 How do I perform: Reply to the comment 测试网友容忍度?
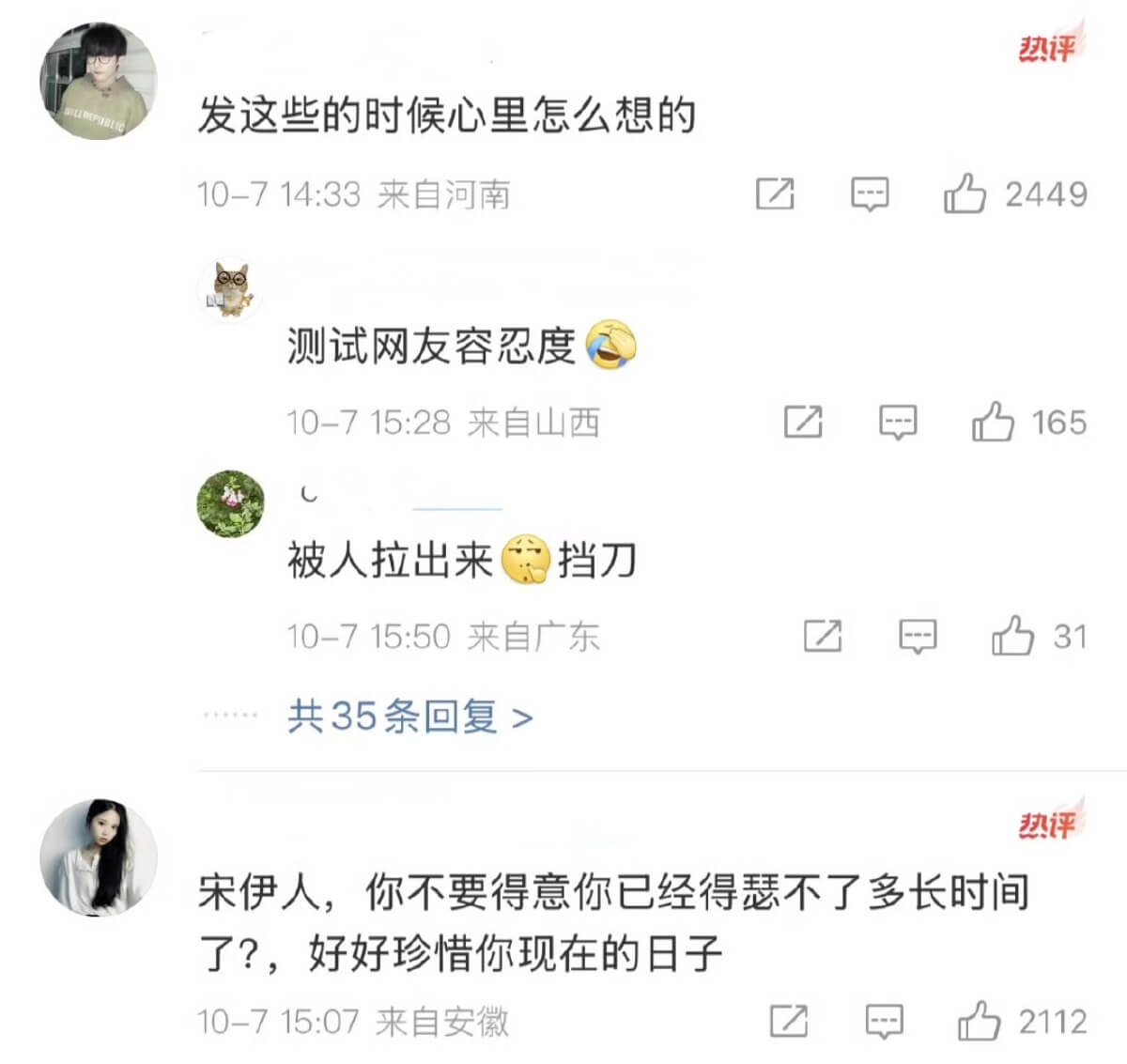(898, 423)
